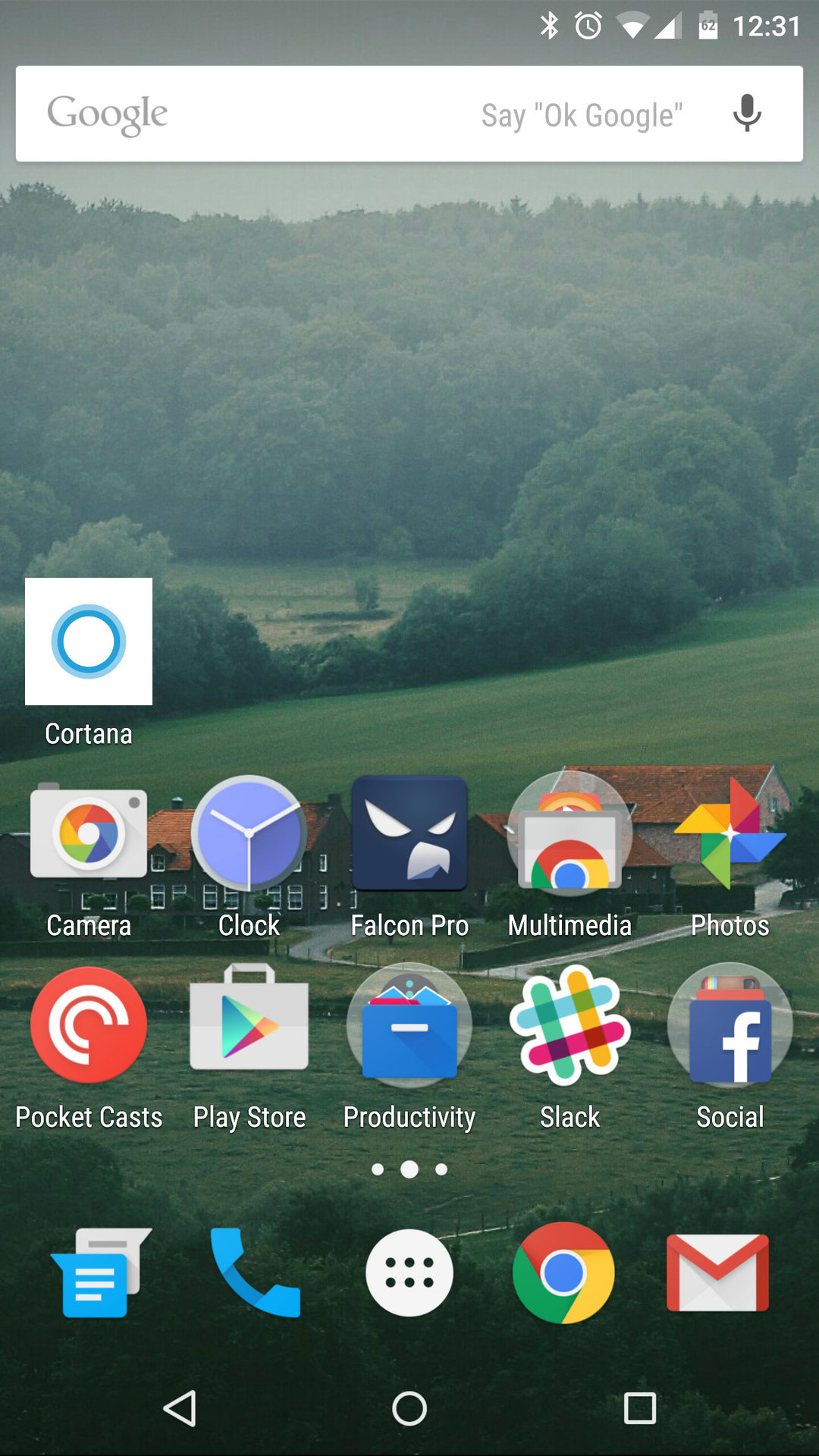Screen dimensions: 819x1456
Task: Open Gmail from the dock
Action: pyautogui.click(x=717, y=1272)
